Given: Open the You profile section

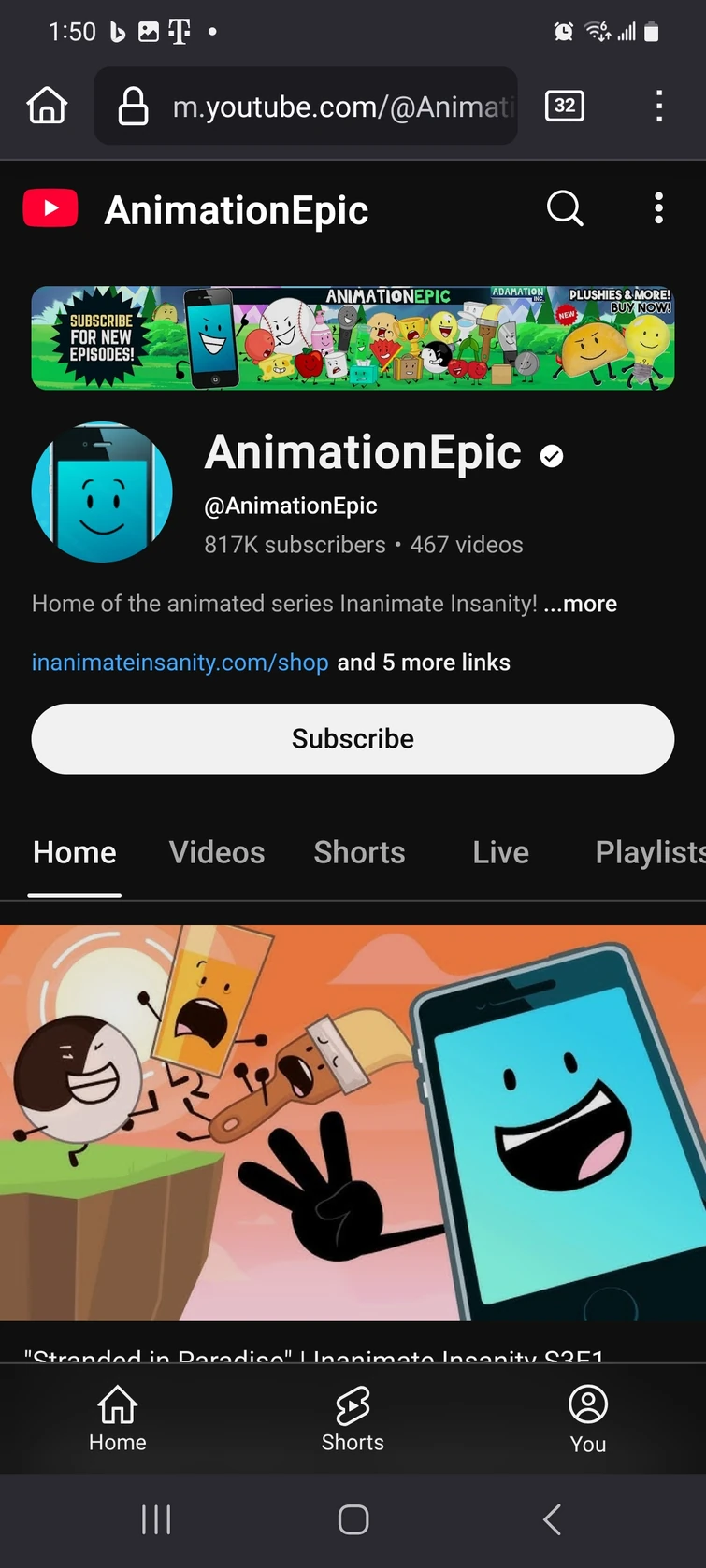Looking at the screenshot, I should click(587, 1417).
